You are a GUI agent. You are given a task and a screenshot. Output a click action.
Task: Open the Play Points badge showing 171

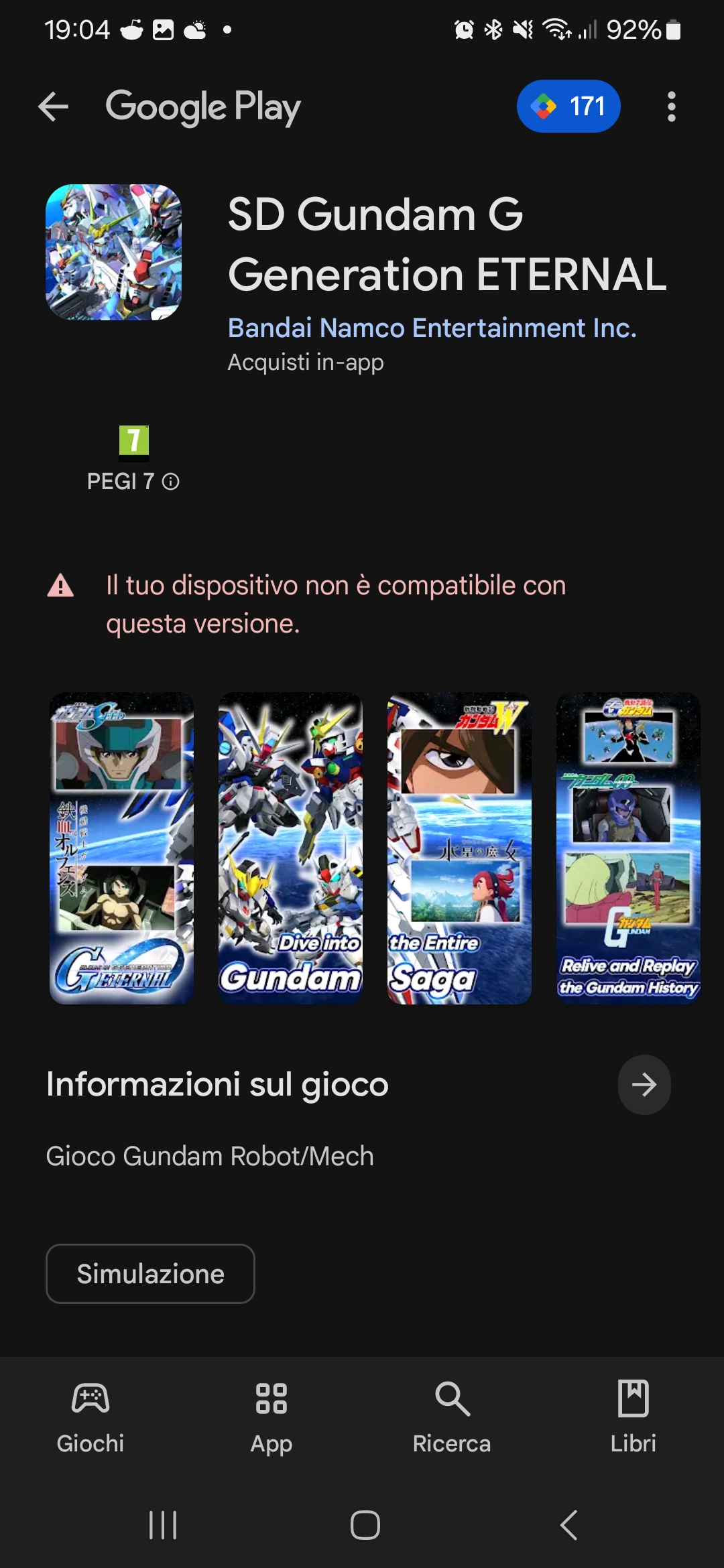point(568,107)
